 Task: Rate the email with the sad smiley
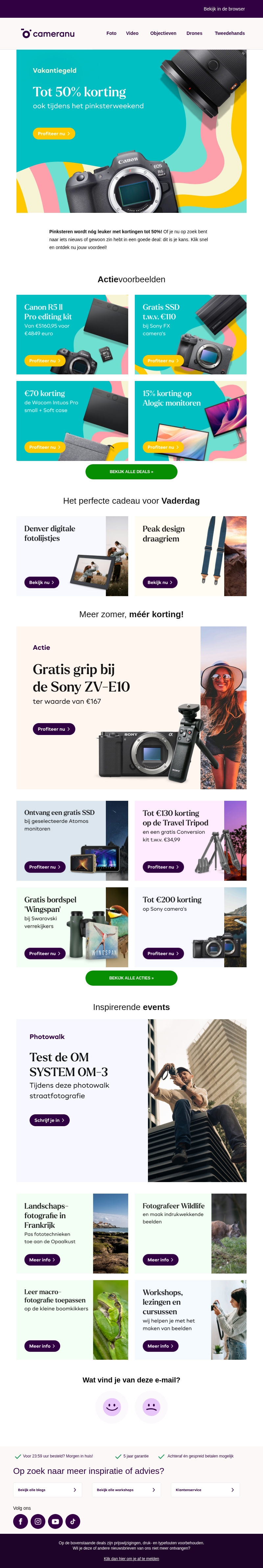pos(151,1406)
